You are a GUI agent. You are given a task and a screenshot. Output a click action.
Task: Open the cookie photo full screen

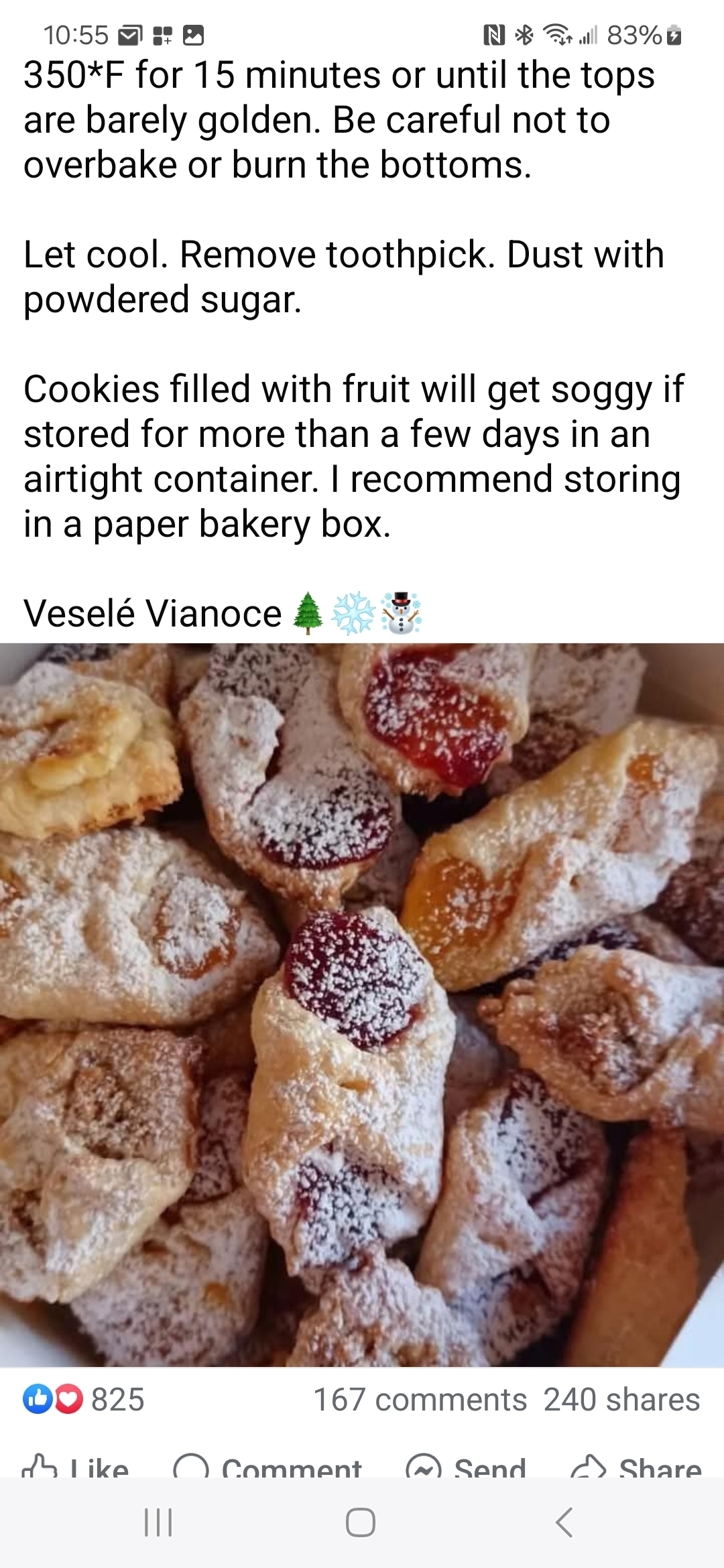pos(362,1004)
